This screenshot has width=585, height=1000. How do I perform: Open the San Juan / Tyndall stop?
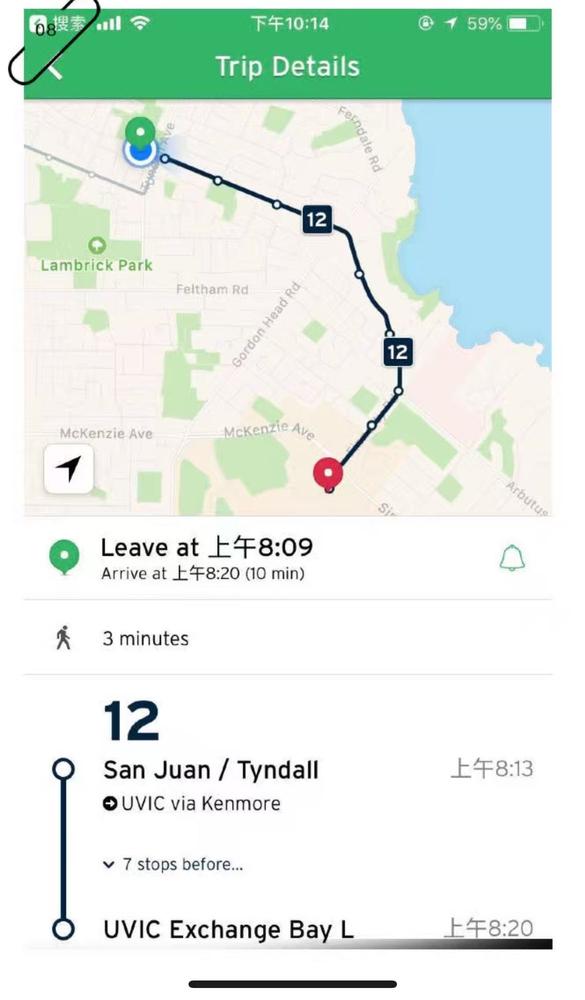(211, 770)
